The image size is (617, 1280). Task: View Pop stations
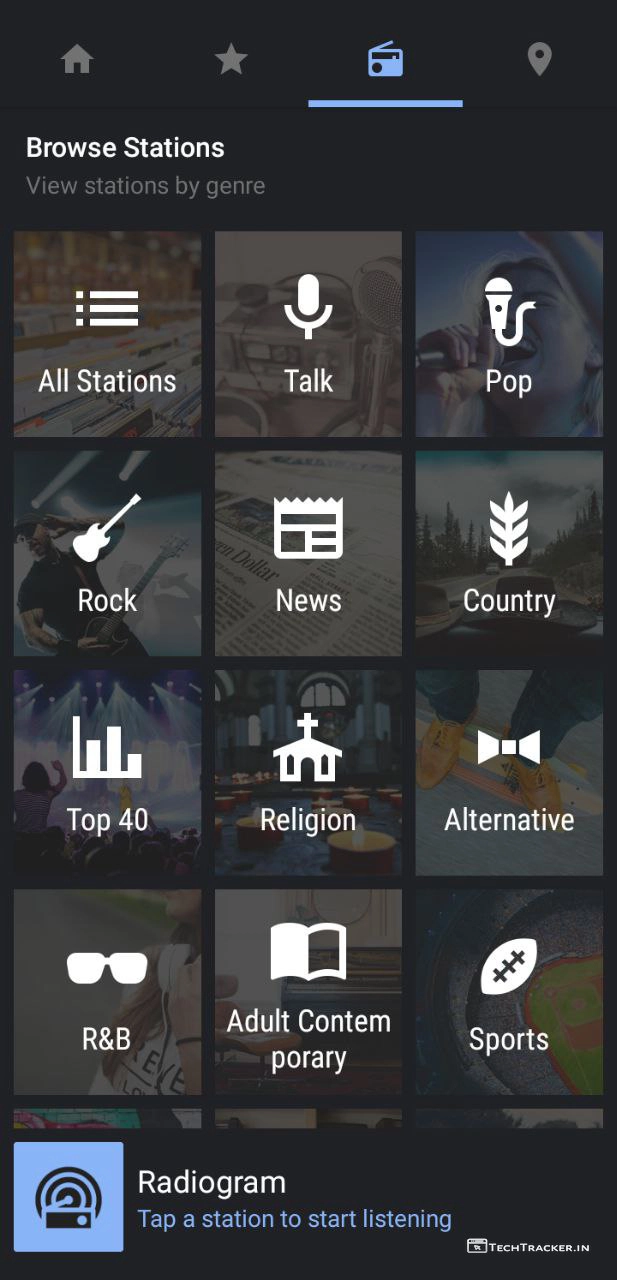[509, 335]
